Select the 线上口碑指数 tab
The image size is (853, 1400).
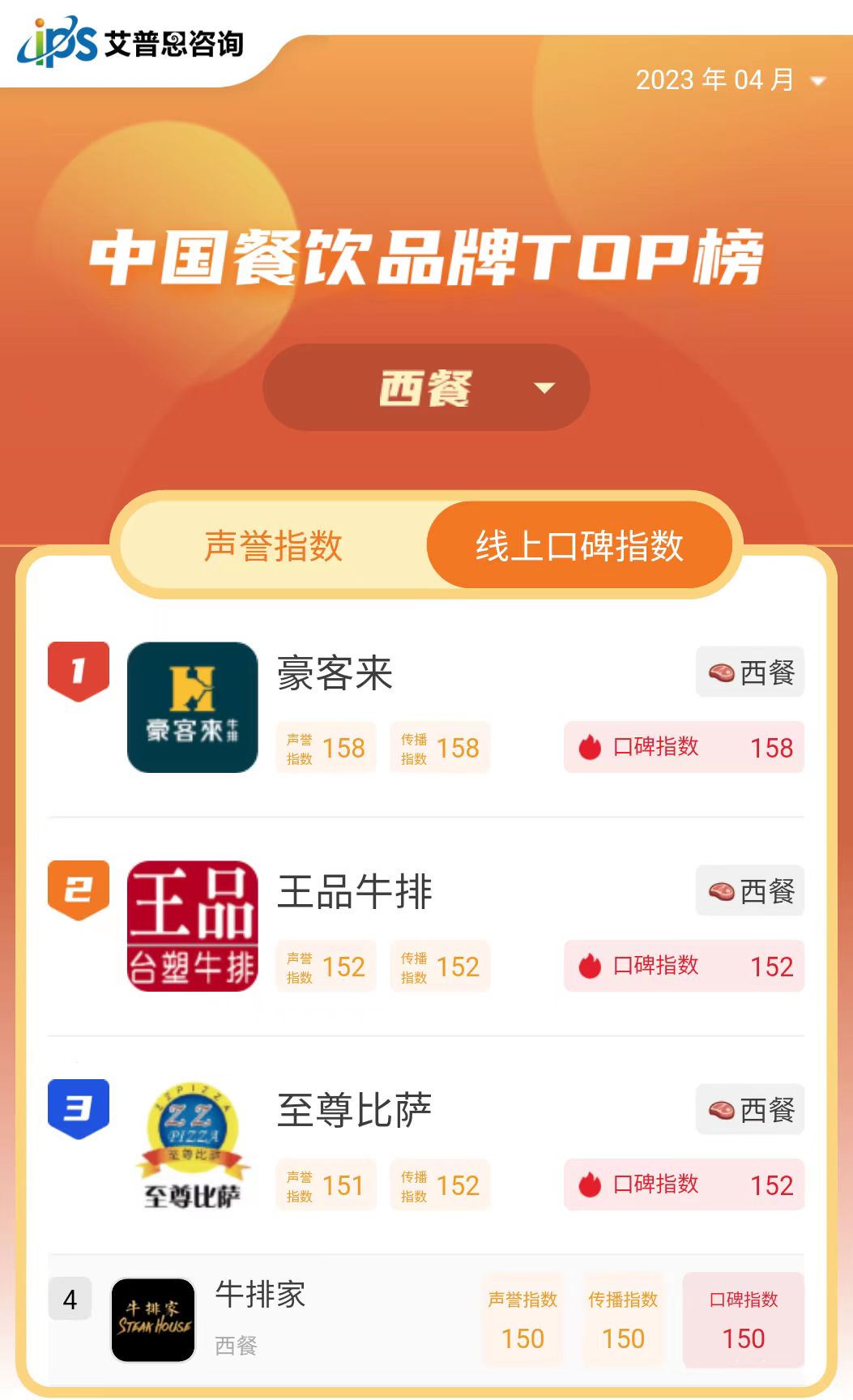pyautogui.click(x=579, y=545)
